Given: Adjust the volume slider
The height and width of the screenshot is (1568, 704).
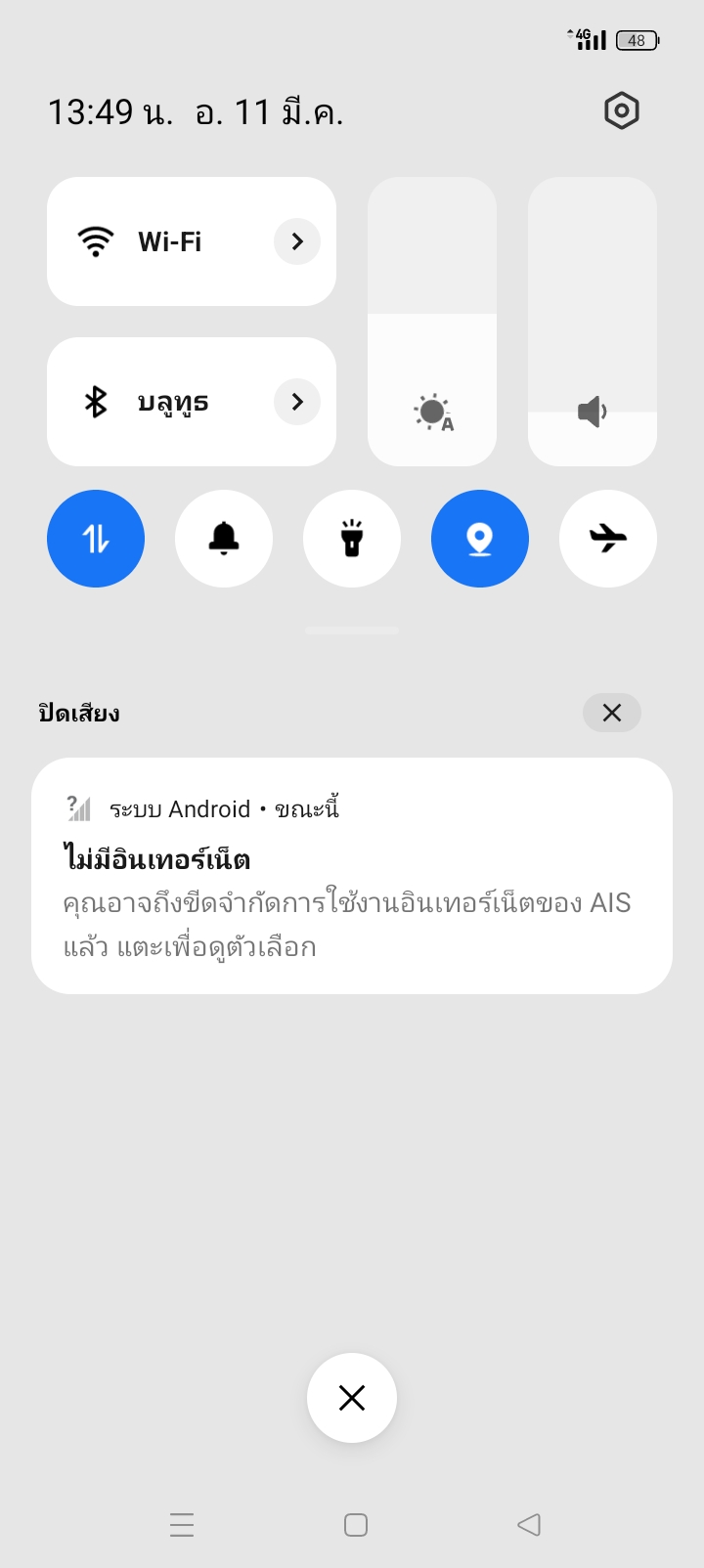Looking at the screenshot, I should coord(593,322).
